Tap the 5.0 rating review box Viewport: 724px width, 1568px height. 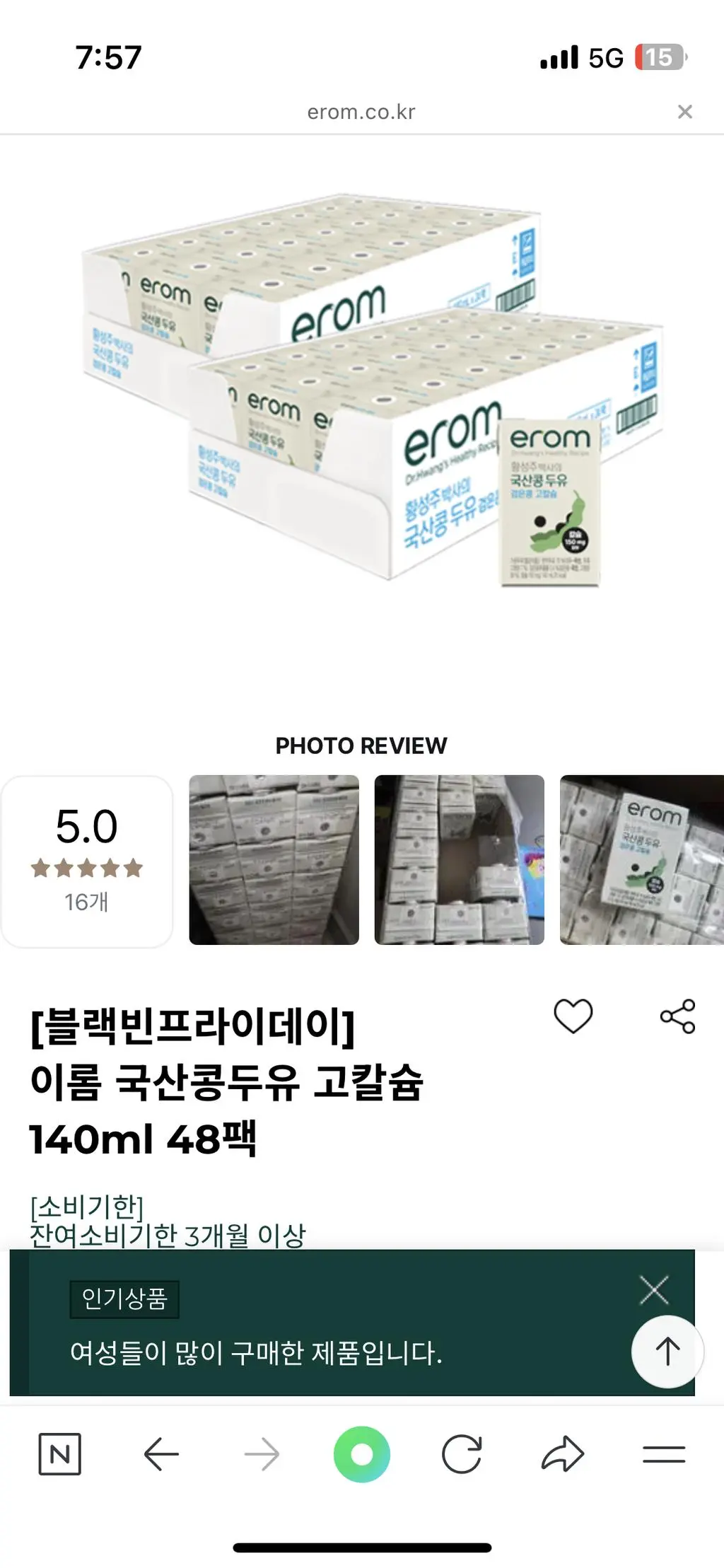[86, 857]
